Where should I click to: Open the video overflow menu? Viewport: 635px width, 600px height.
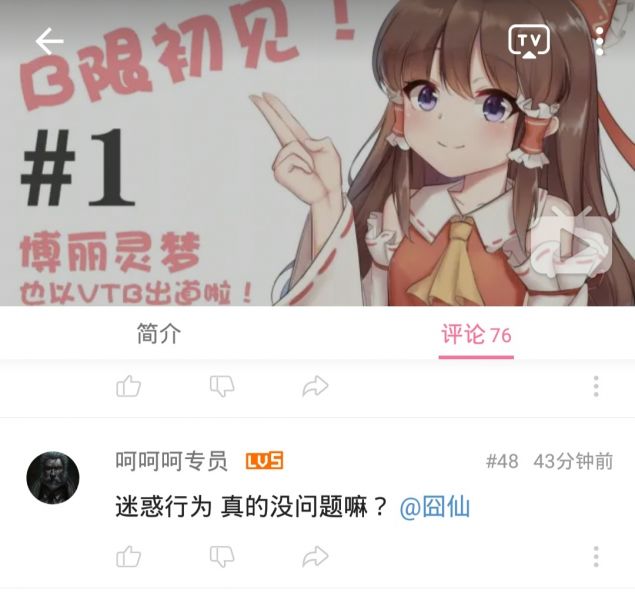click(x=599, y=41)
